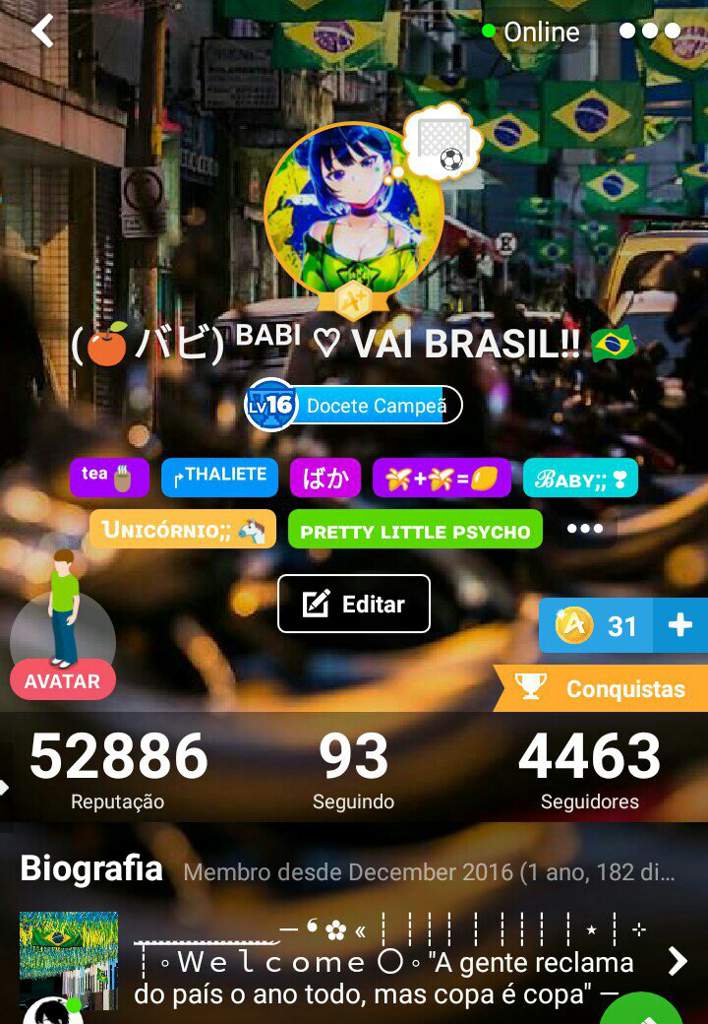Tap the Editar profile button

click(x=354, y=604)
